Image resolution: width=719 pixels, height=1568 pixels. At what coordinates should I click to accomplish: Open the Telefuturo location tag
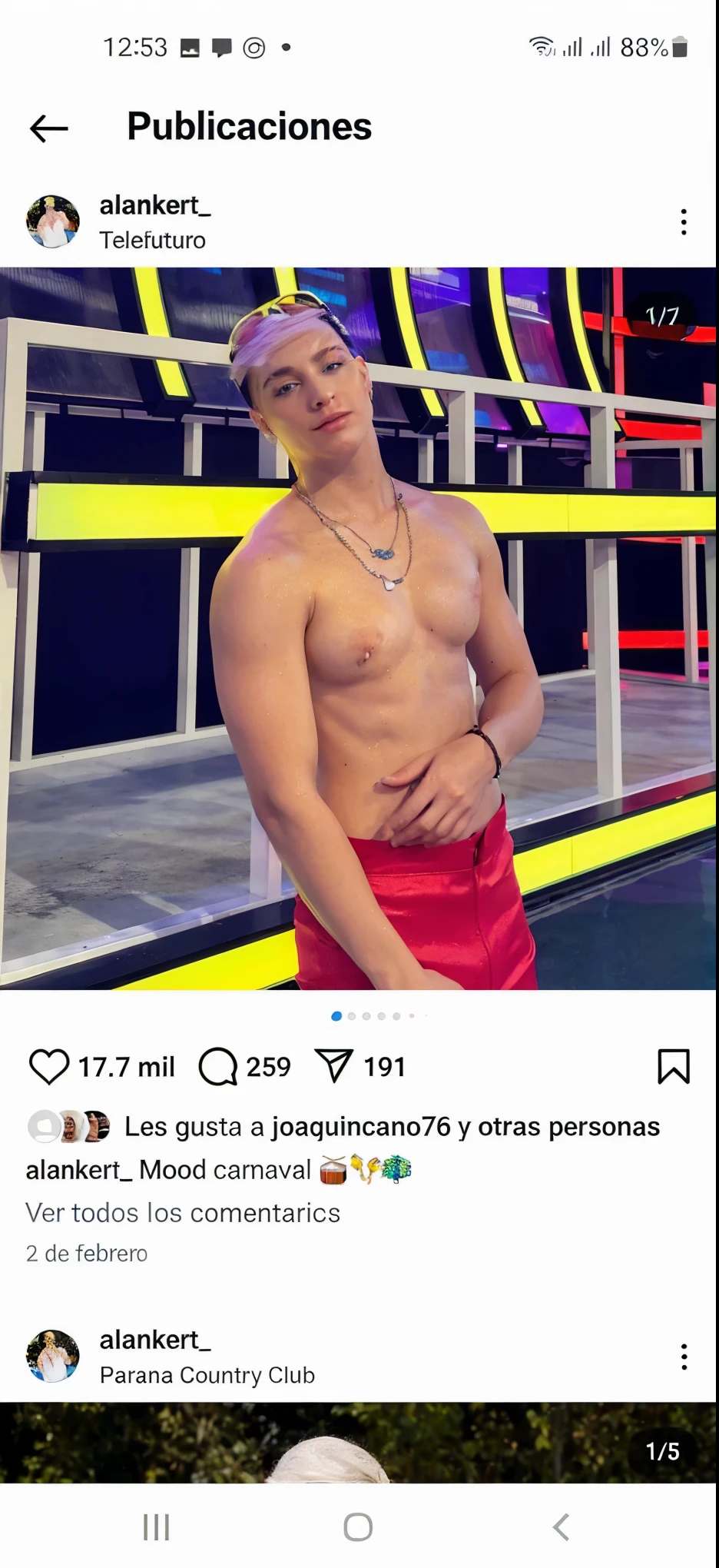pyautogui.click(x=152, y=241)
